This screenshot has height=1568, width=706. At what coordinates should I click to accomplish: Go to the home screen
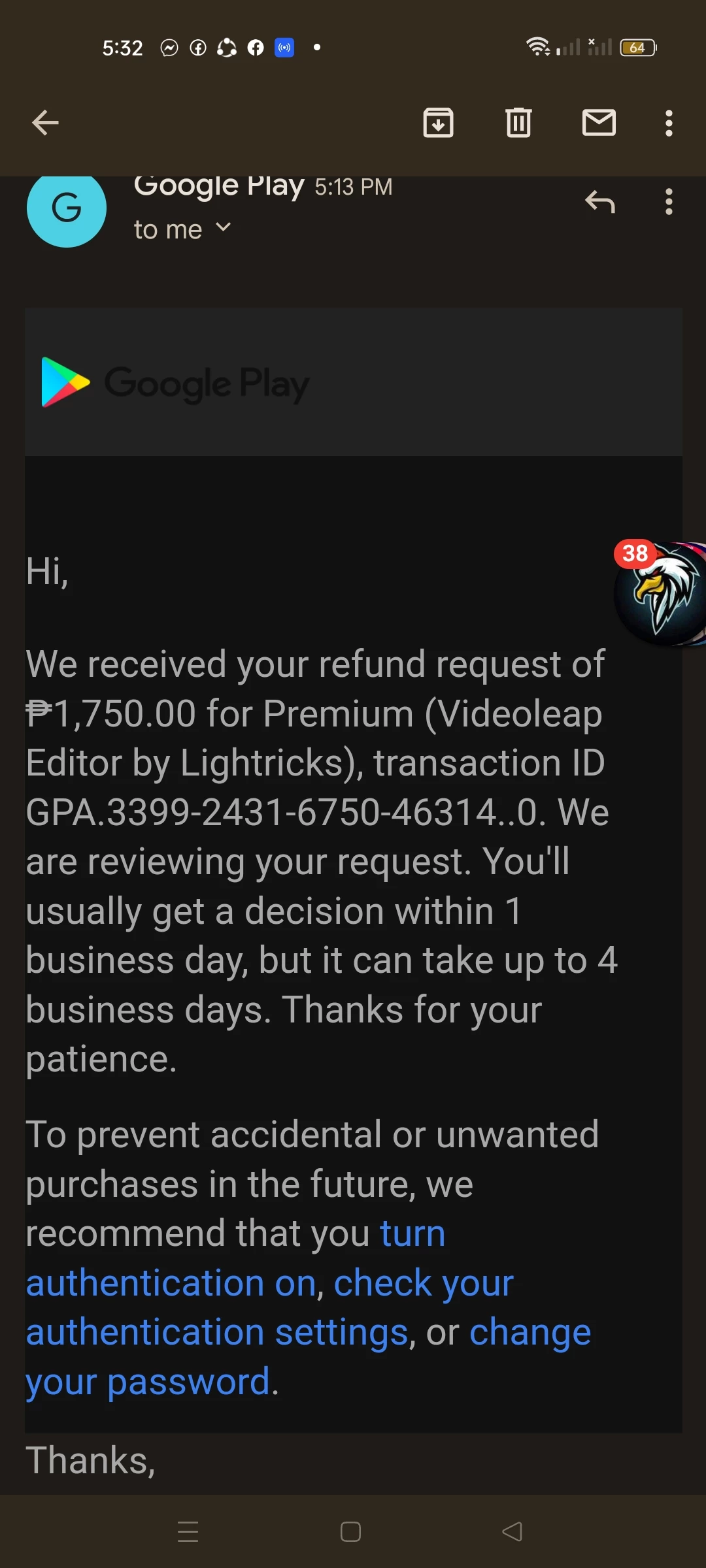pos(351,1531)
